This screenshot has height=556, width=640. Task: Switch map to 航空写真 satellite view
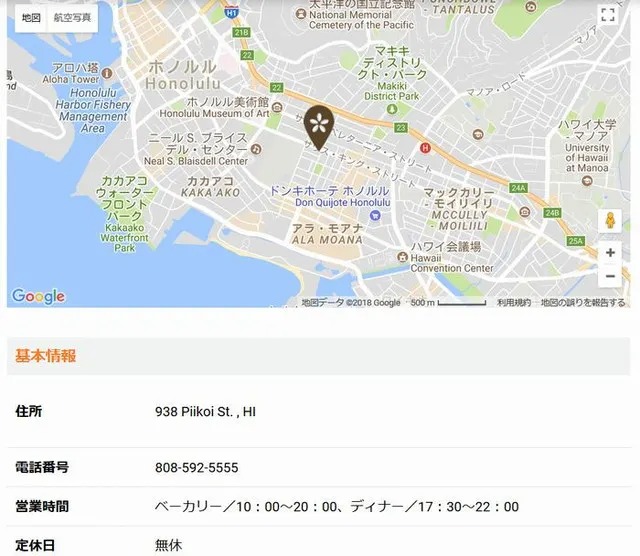pyautogui.click(x=71, y=17)
